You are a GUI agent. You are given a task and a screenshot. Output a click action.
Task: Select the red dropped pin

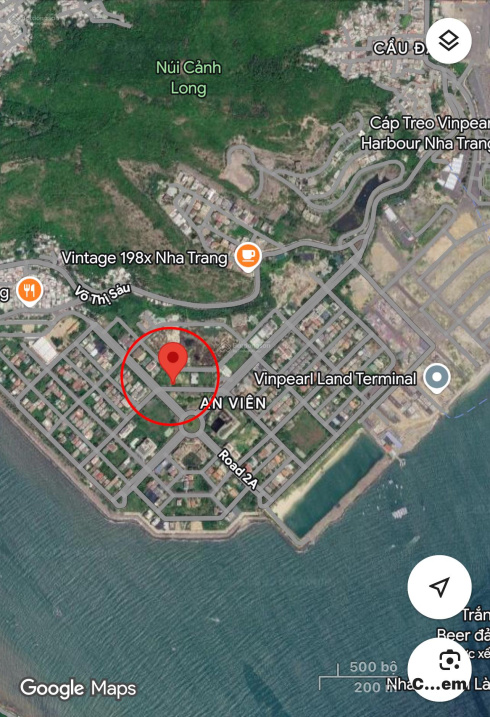click(x=173, y=363)
